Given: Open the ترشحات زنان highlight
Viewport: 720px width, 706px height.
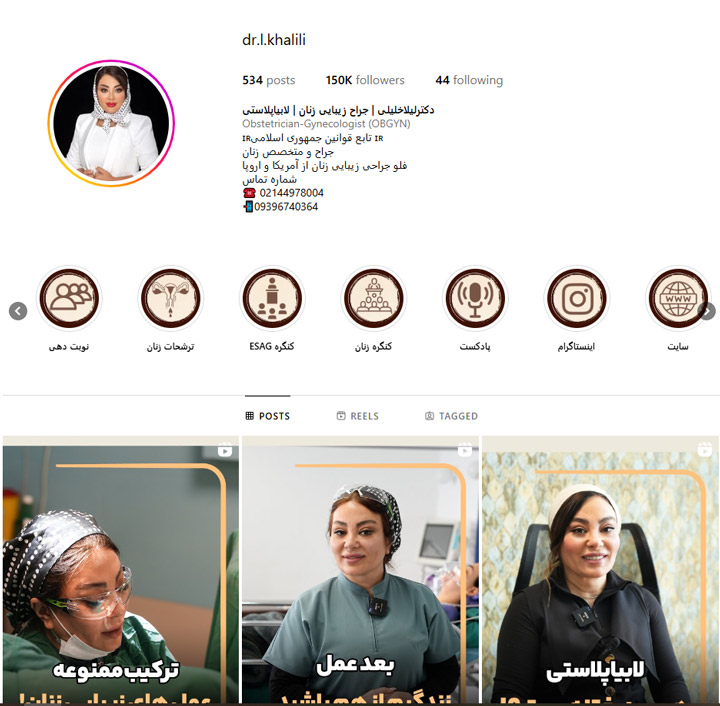Looking at the screenshot, I should point(171,298).
